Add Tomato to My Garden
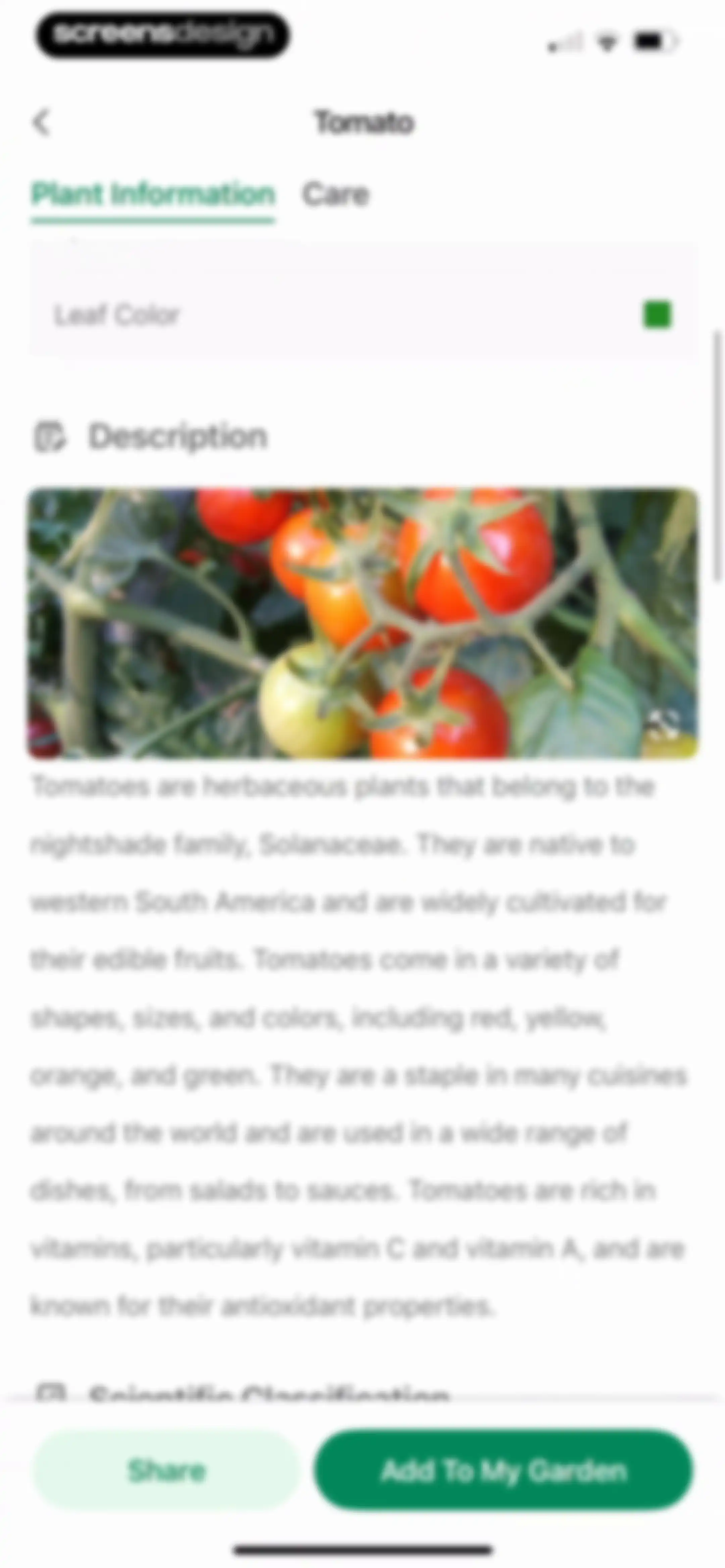Screen dimensions: 725x1568 (x=504, y=1471)
